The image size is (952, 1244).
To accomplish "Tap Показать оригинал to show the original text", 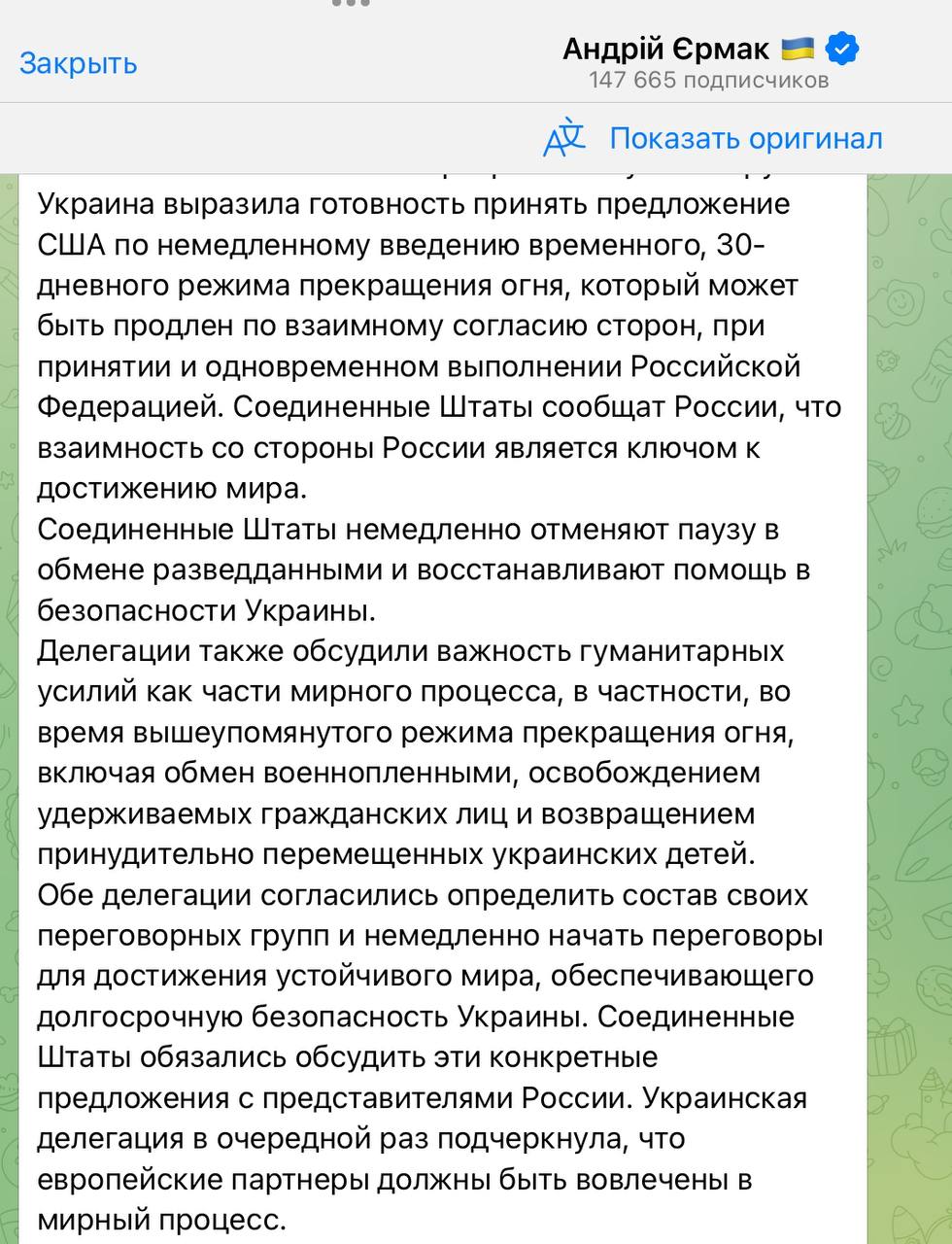I will [x=745, y=139].
